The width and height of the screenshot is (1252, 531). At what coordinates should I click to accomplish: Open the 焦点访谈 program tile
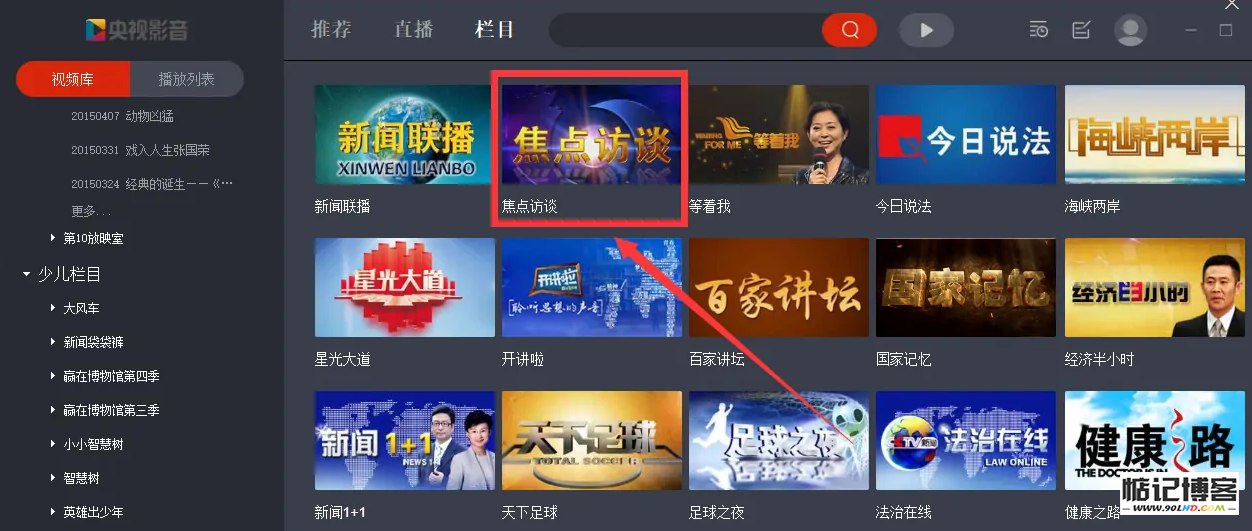click(x=590, y=135)
